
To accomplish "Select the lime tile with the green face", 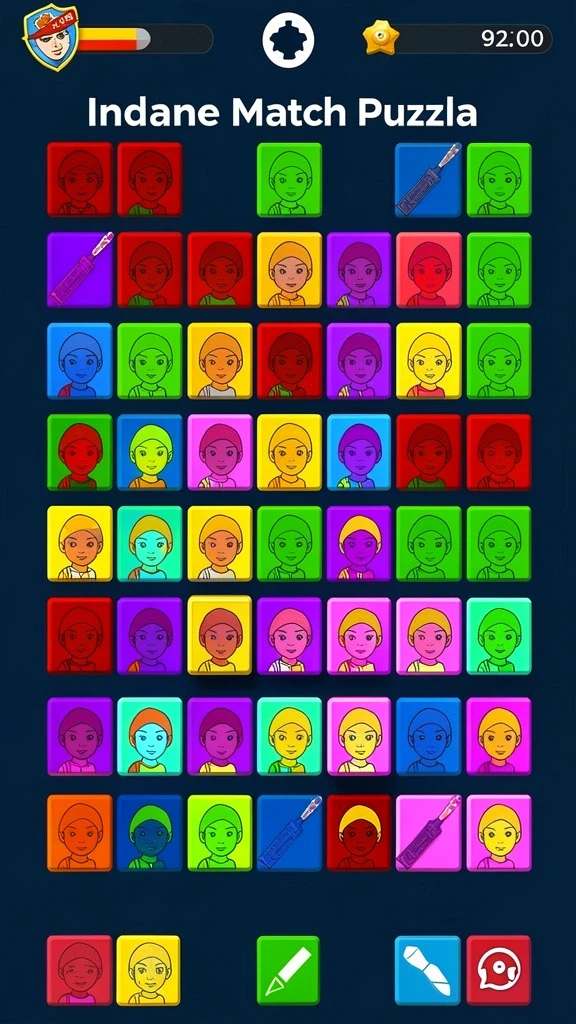I will [x=219, y=833].
